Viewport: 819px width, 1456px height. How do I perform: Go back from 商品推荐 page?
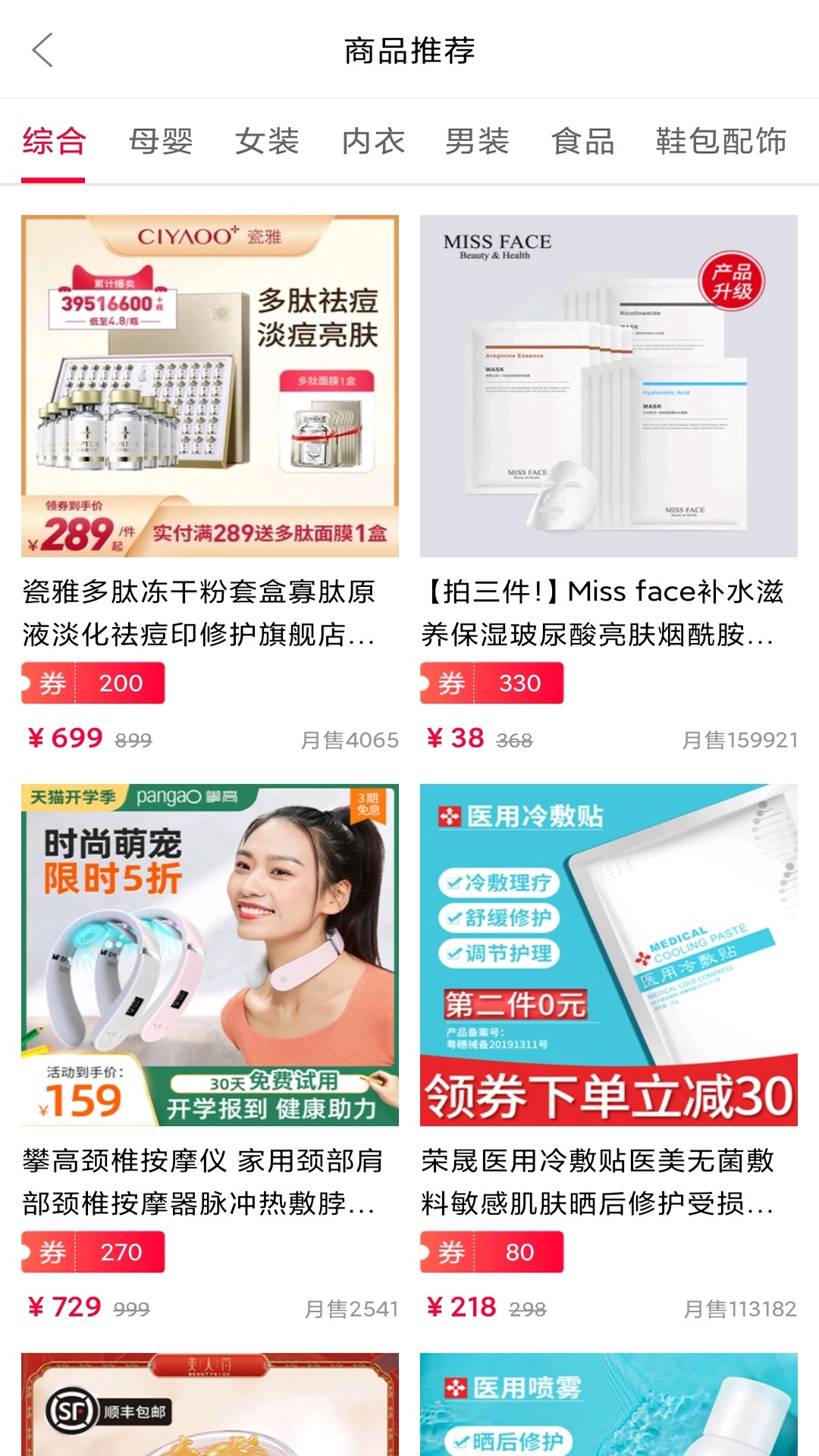[x=42, y=50]
